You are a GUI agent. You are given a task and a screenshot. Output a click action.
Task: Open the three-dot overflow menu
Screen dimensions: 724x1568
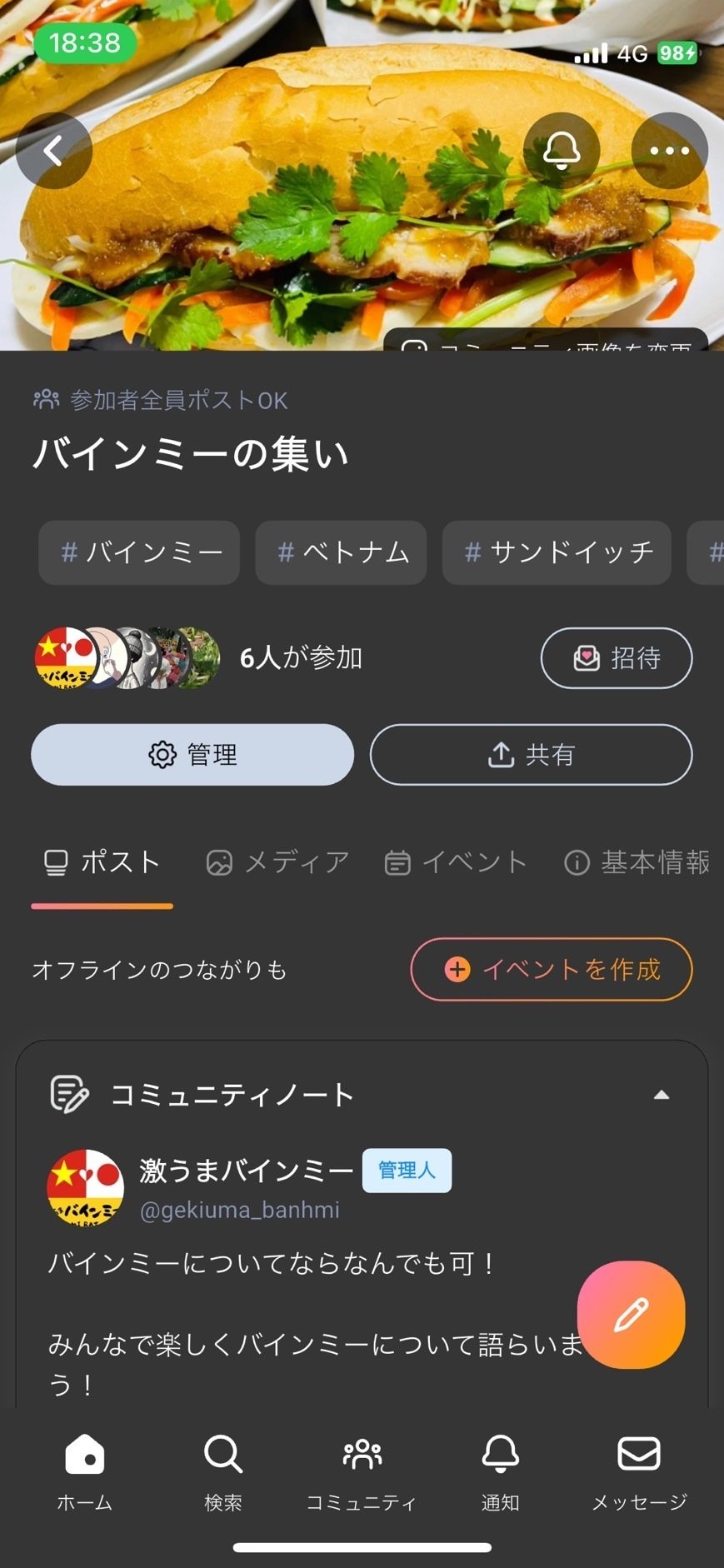click(670, 151)
